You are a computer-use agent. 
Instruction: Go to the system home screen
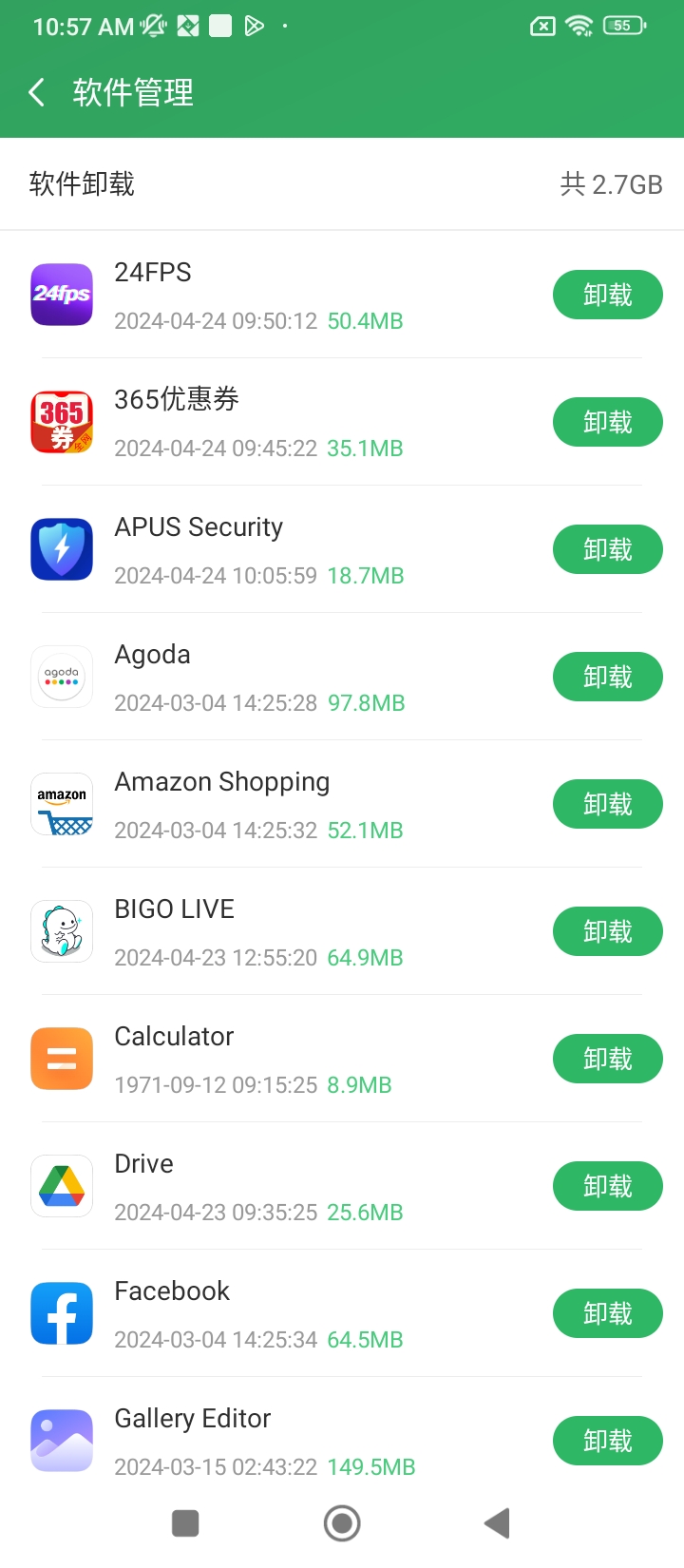(x=342, y=1523)
